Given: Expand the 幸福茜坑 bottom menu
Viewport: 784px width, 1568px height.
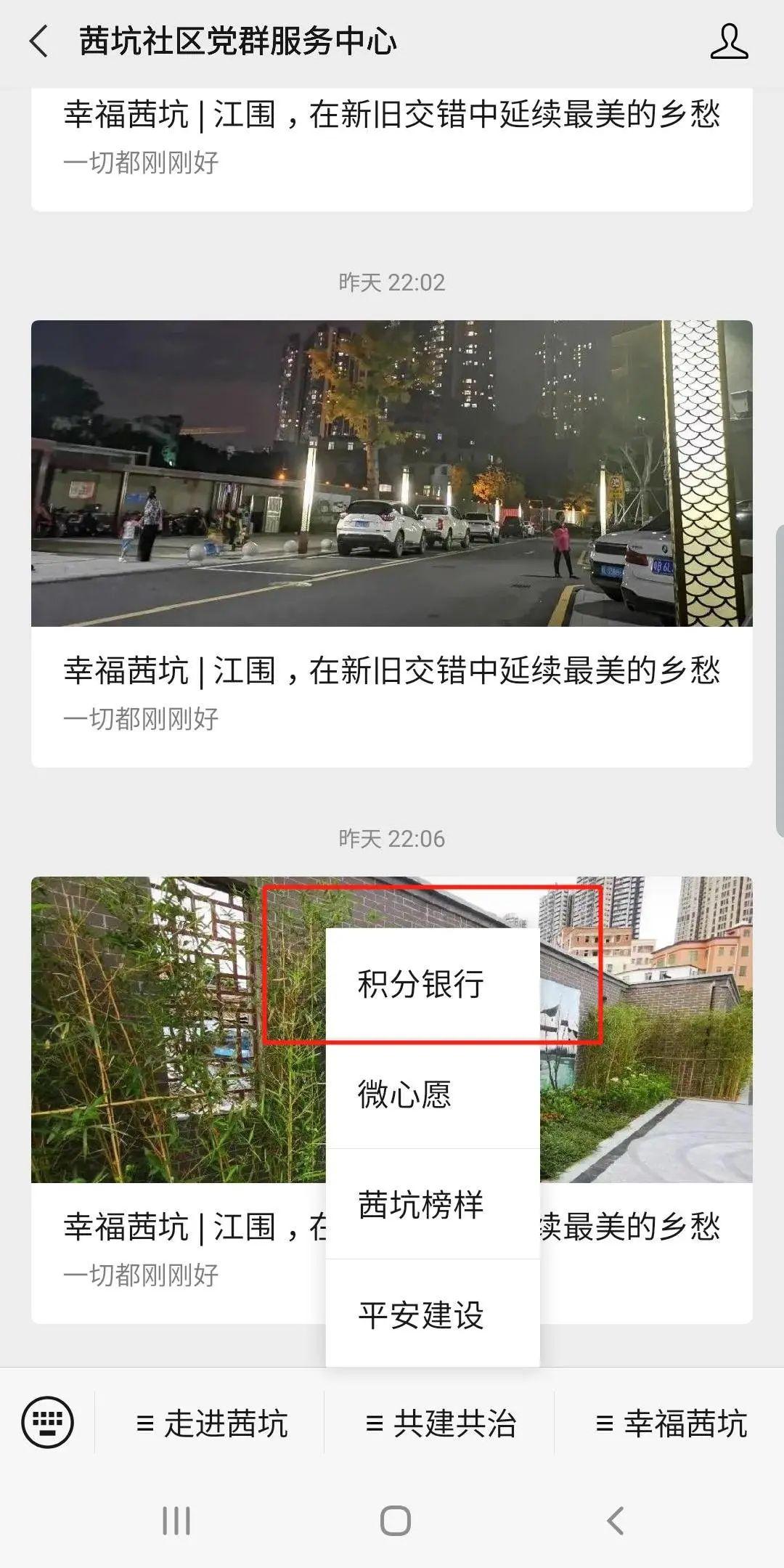Looking at the screenshot, I should click(670, 1423).
